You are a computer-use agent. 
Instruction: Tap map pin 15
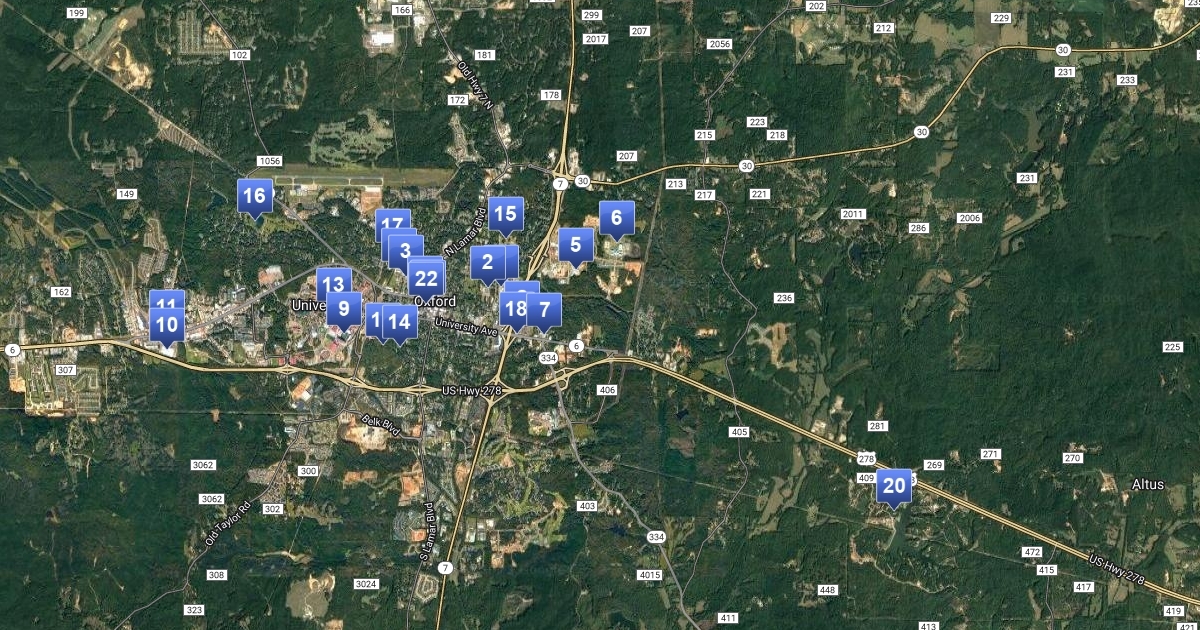coord(506,213)
